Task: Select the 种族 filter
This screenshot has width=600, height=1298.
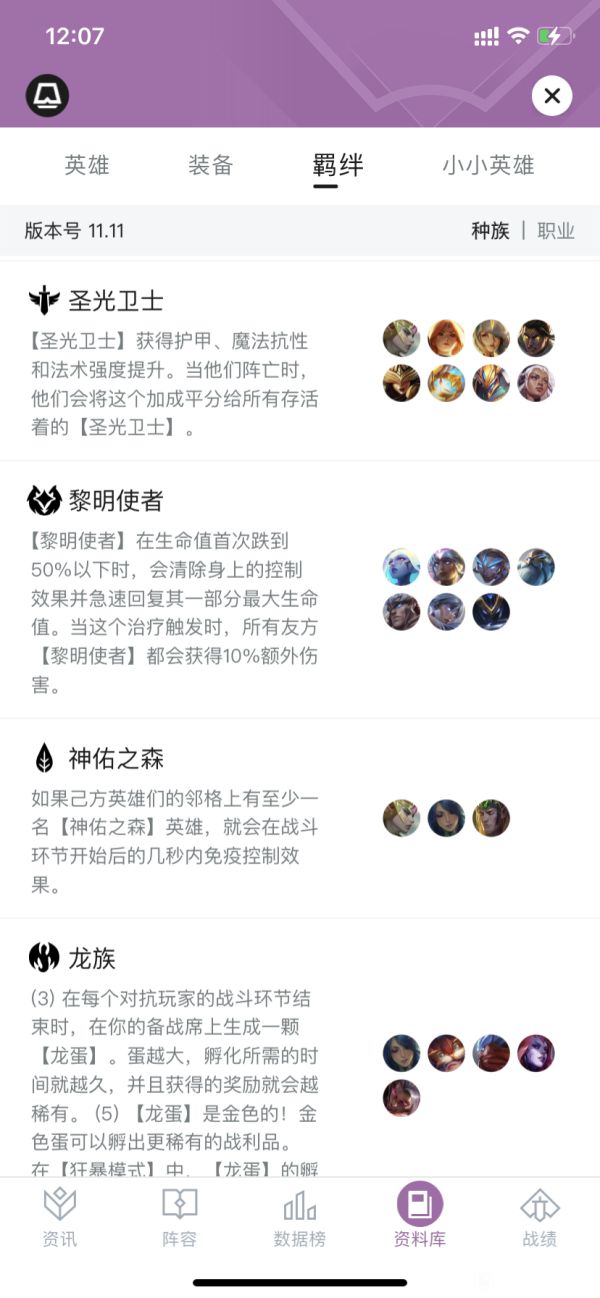Action: pos(490,231)
